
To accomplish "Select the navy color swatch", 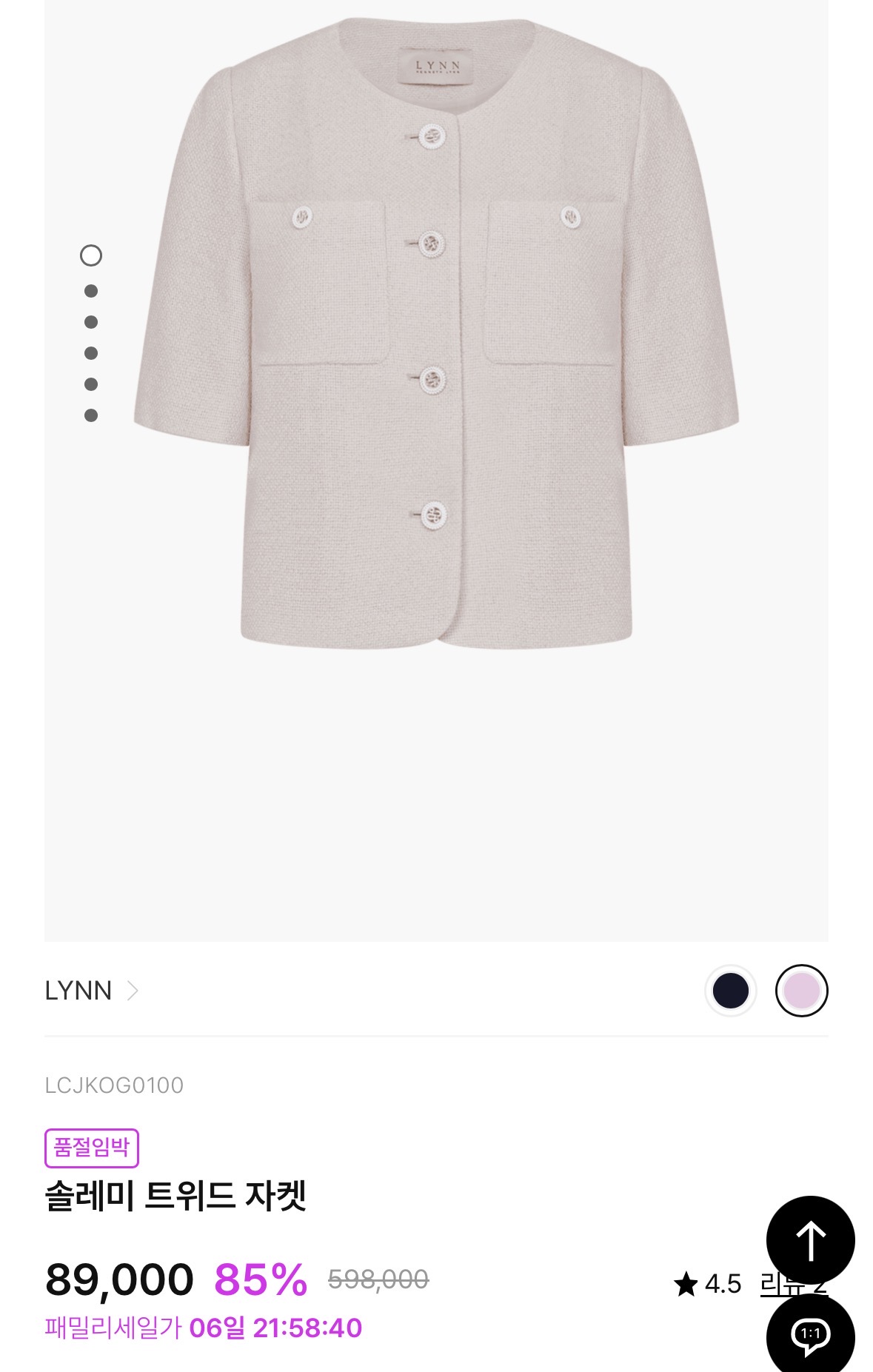I will tap(730, 991).
